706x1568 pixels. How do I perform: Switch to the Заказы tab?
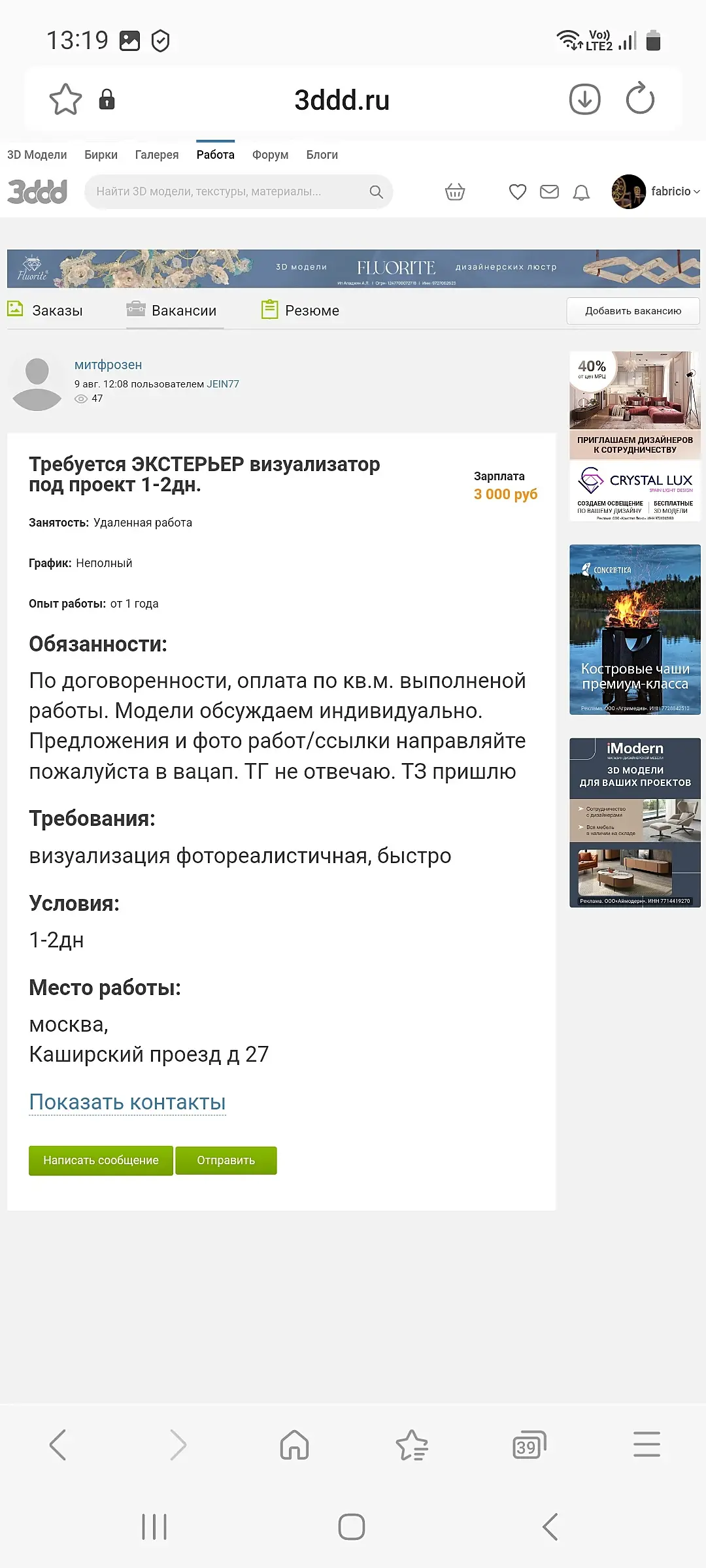[x=46, y=310]
